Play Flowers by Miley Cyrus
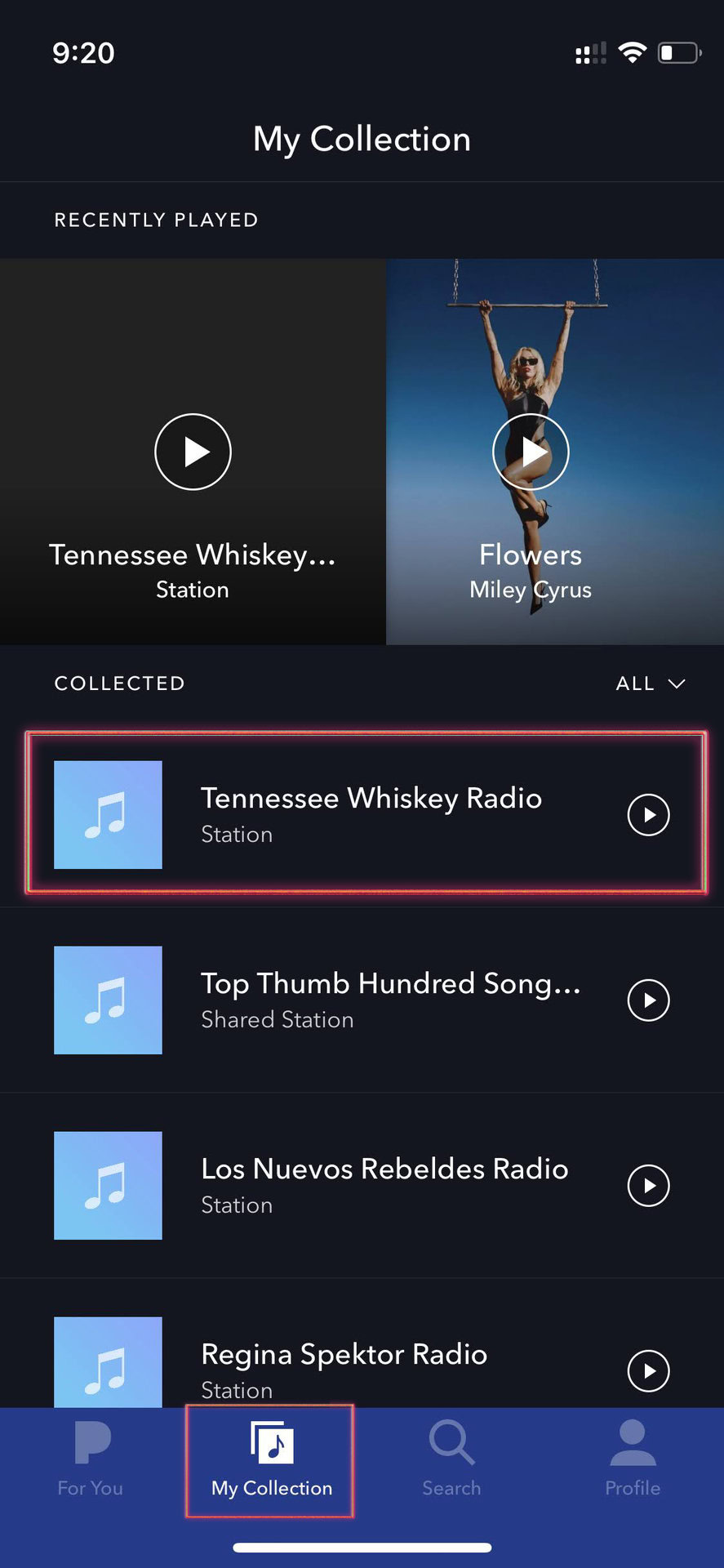This screenshot has height=1568, width=724. click(531, 452)
